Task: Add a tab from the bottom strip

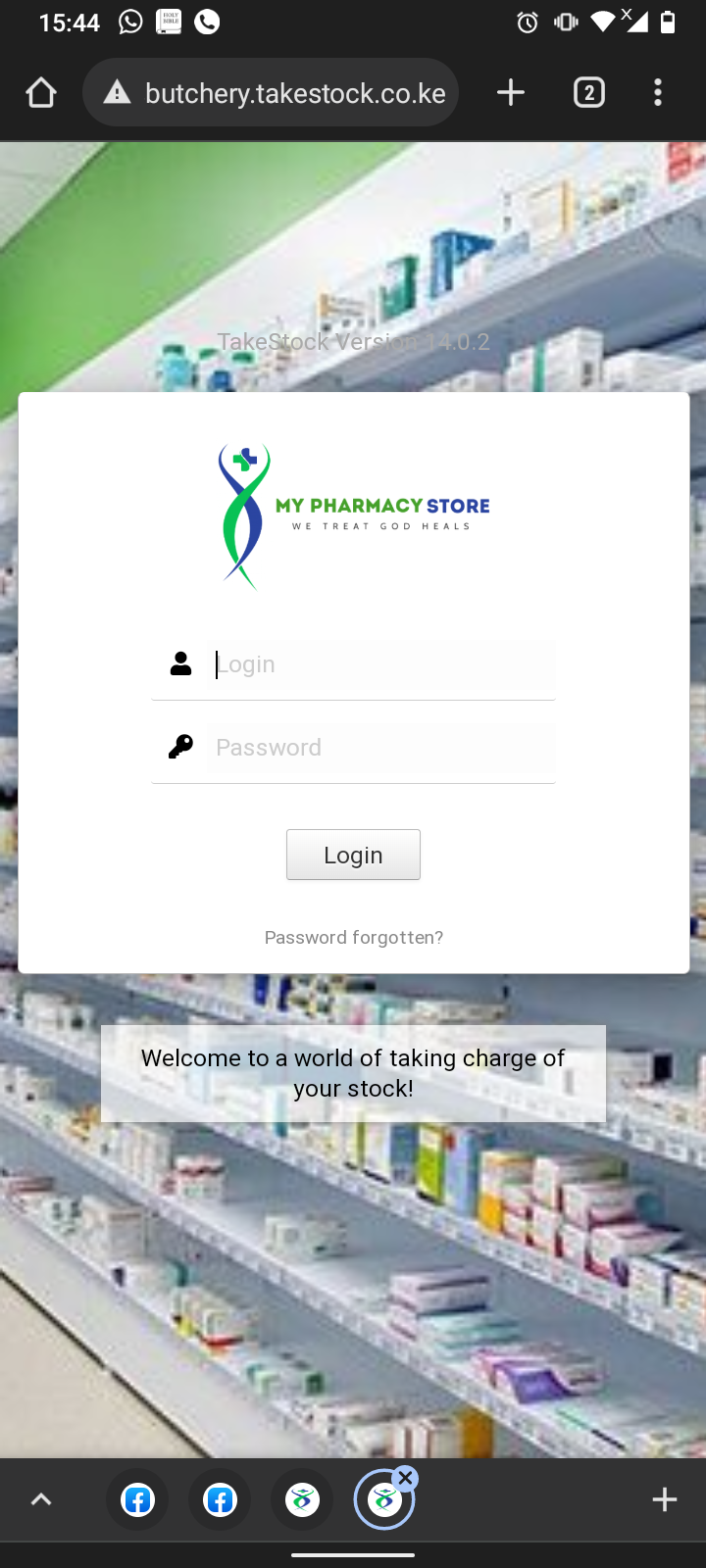Action: pos(665,1499)
